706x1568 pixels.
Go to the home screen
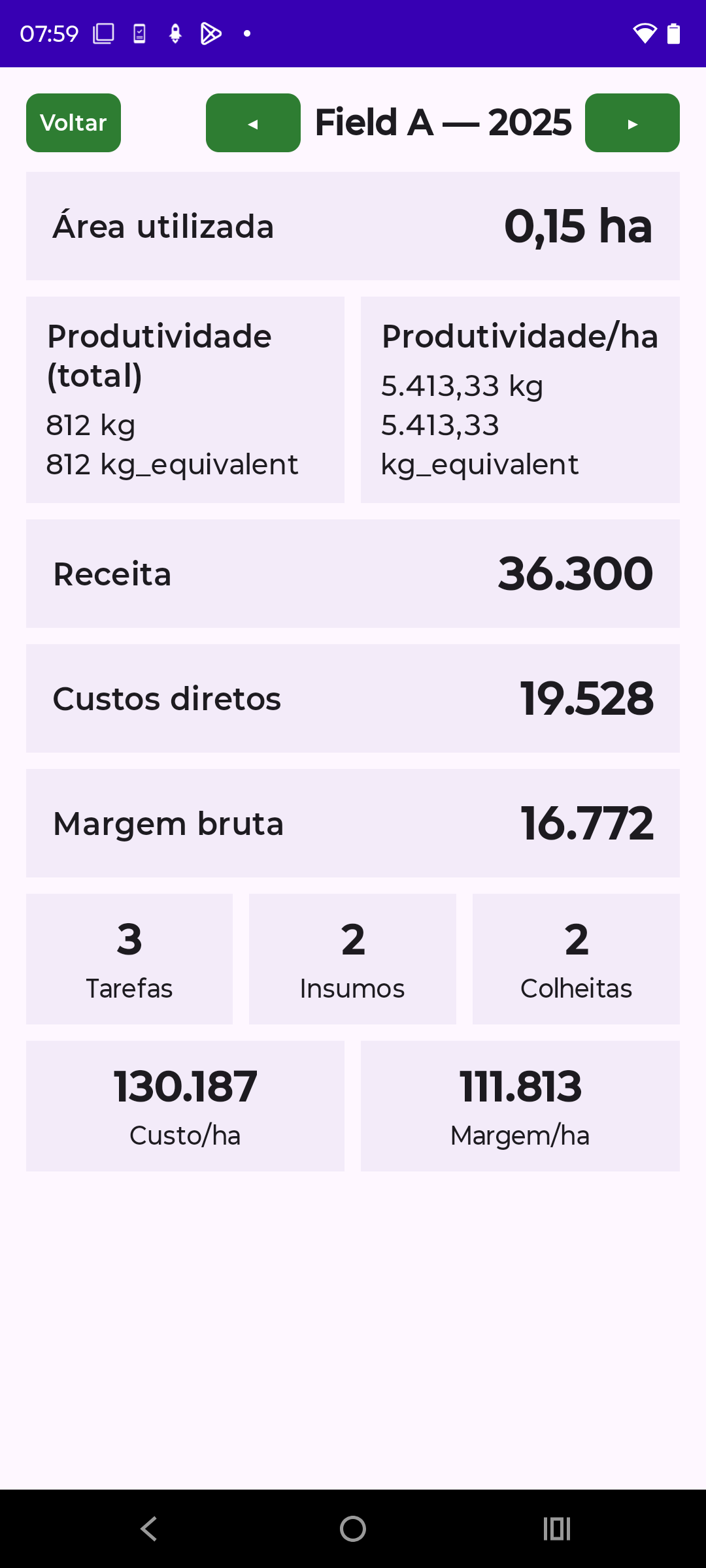353,1529
